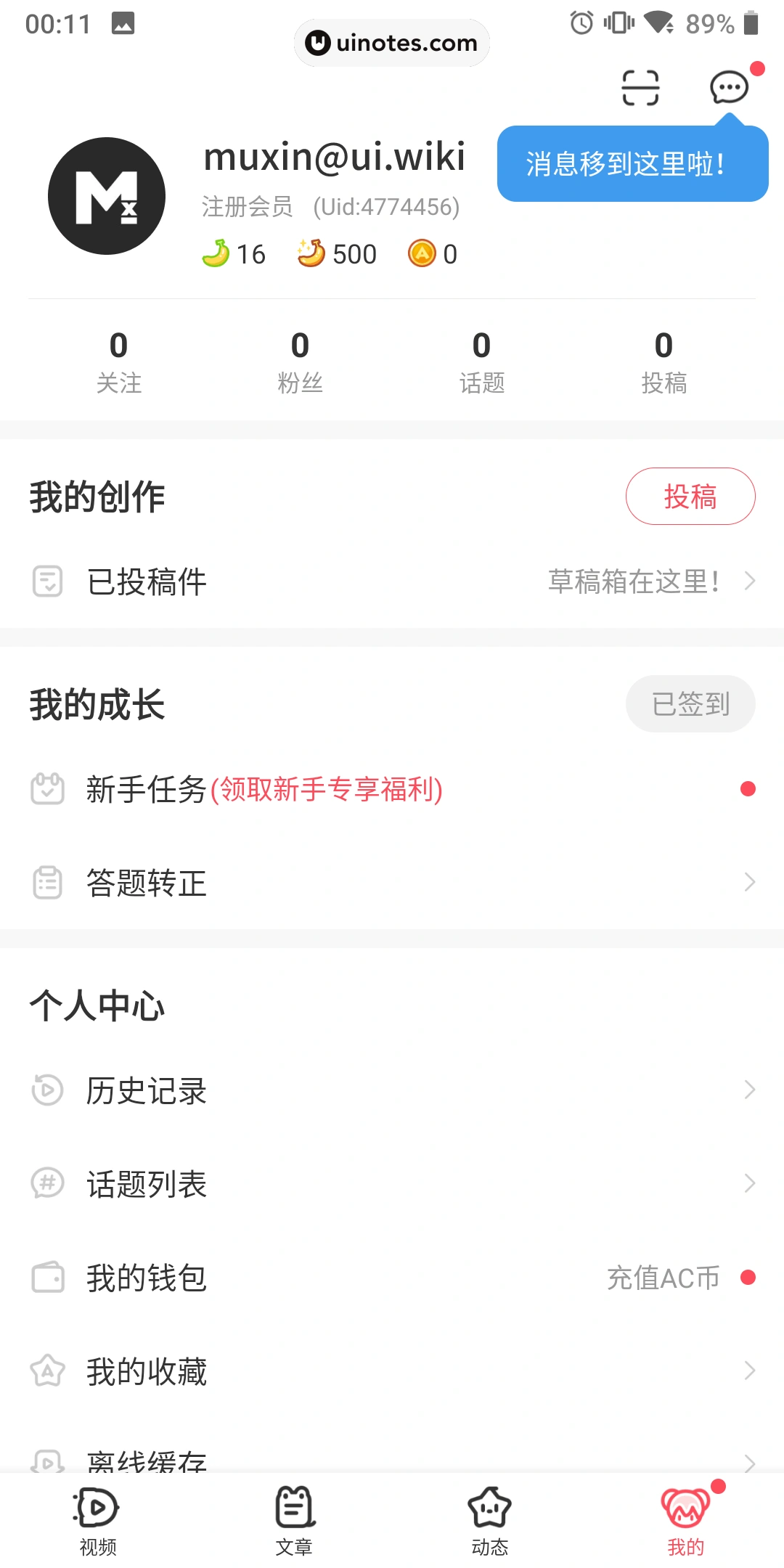The height and width of the screenshot is (1568, 784).
Task: Select the 我的 profile tab
Action: (x=685, y=1520)
